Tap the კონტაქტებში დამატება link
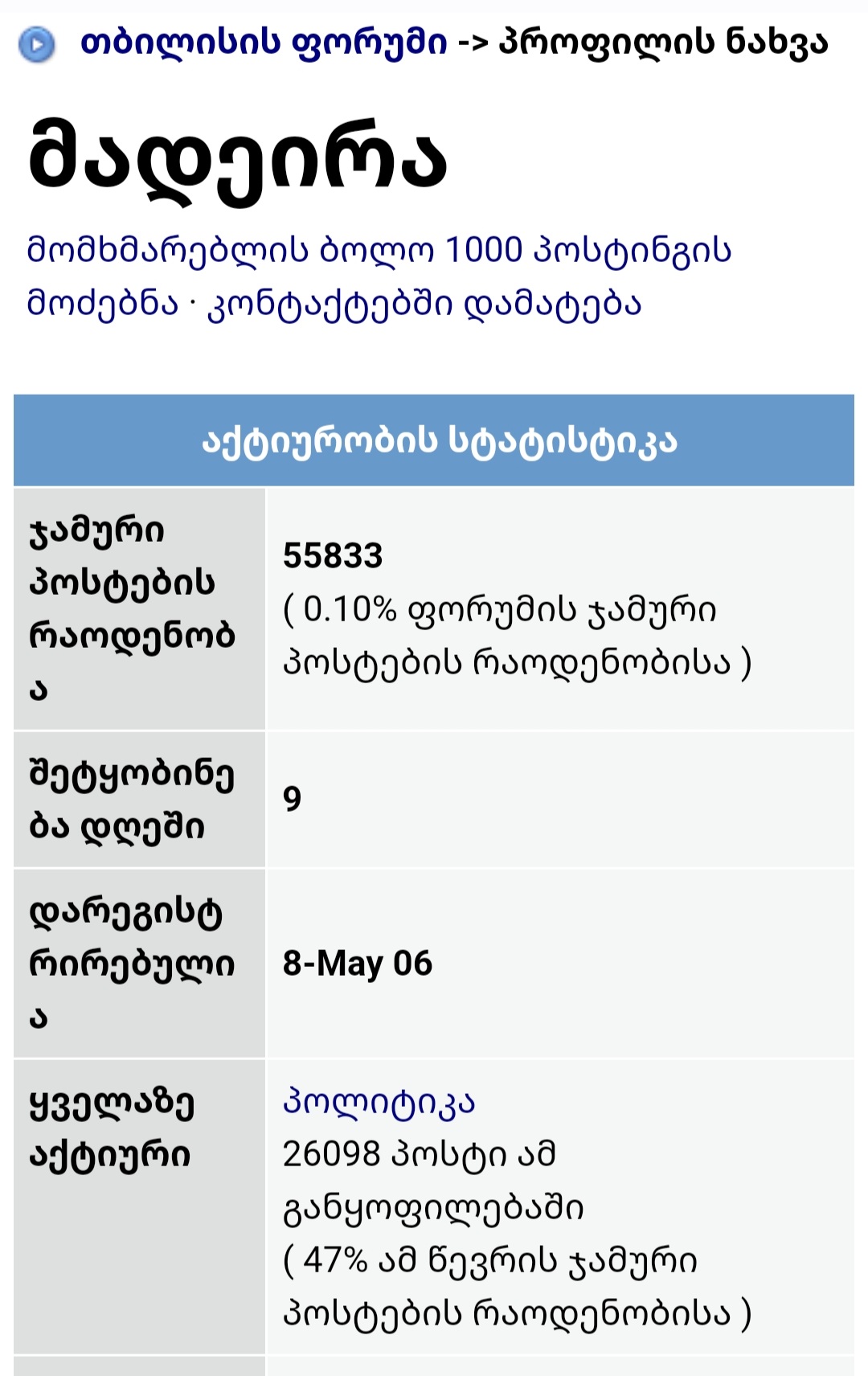 (424, 305)
